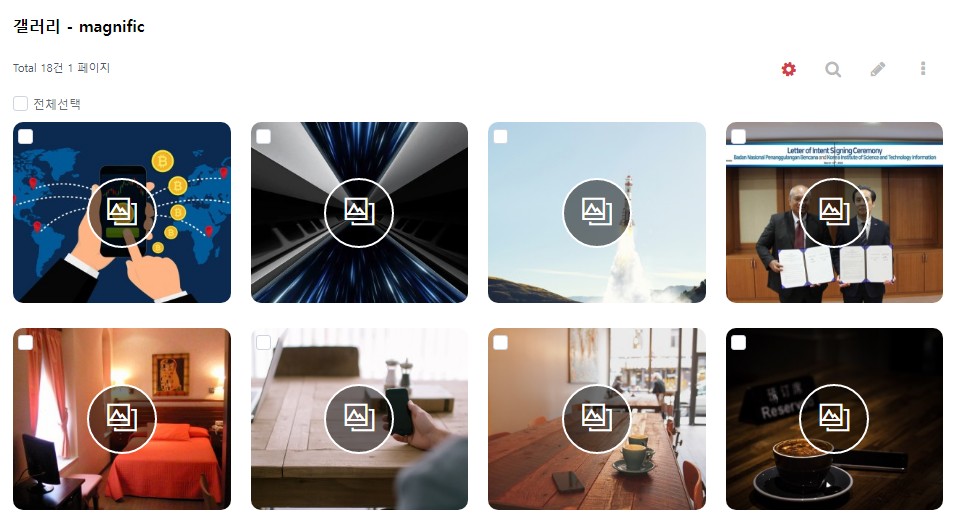Select the reserved sign coffee image checkbox

click(x=738, y=343)
